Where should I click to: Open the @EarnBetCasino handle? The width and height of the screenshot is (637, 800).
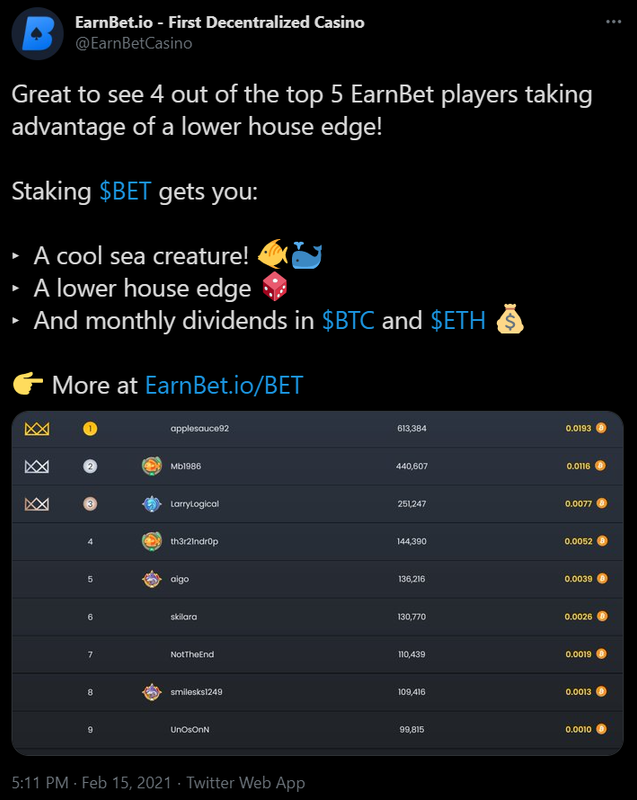tap(133, 43)
